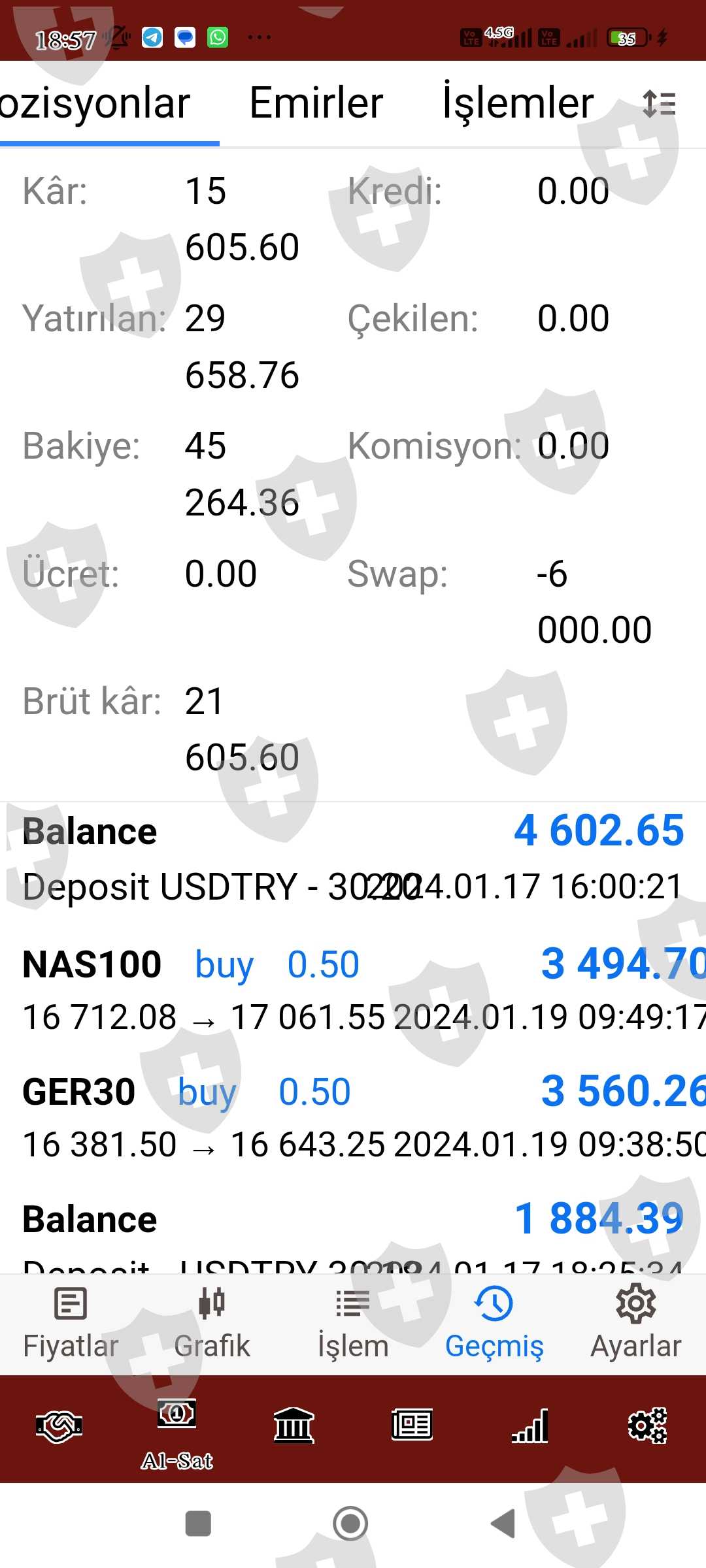The width and height of the screenshot is (706, 1568).
Task: Tap the system home button
Action: click(351, 1524)
